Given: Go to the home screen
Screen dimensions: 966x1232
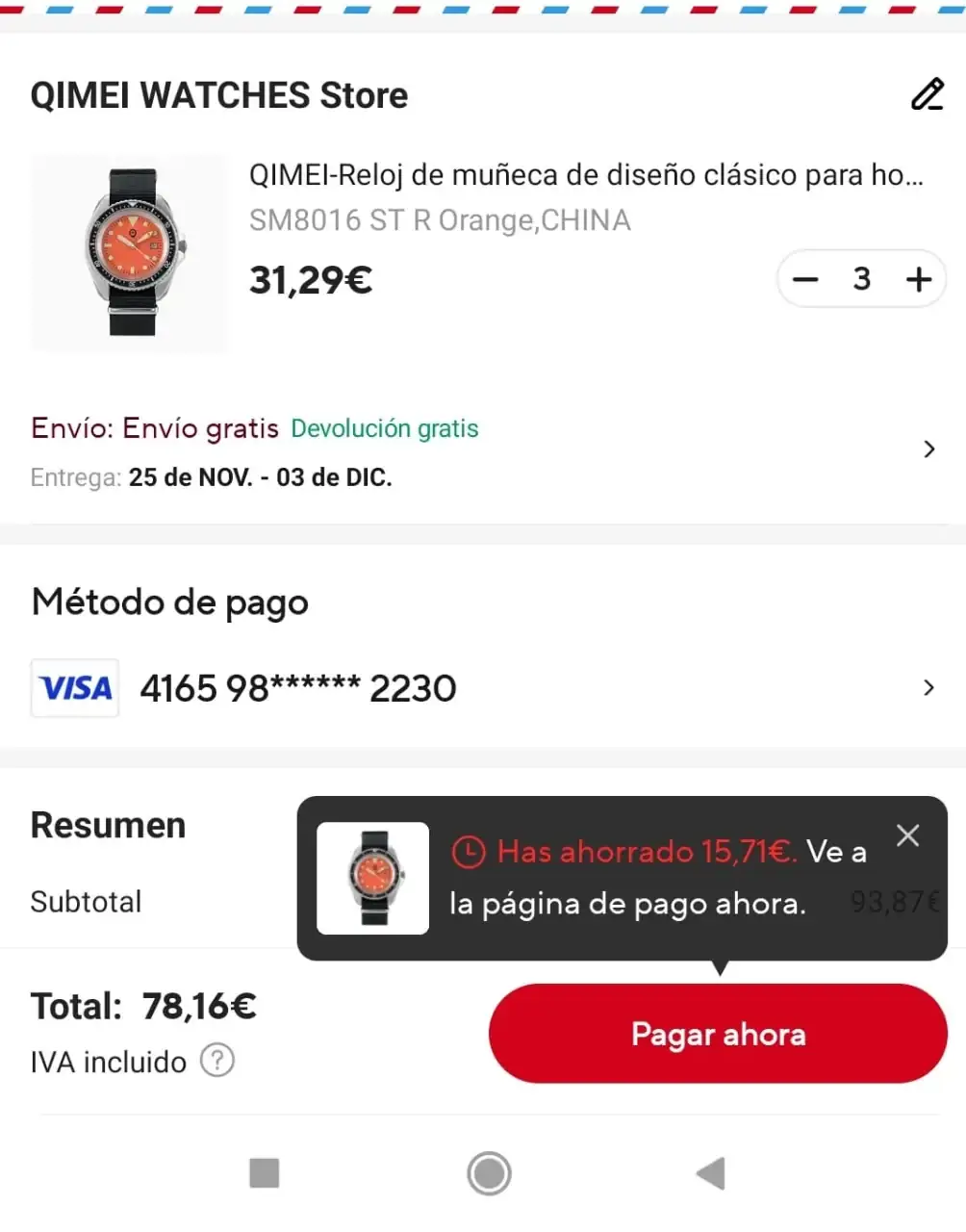Looking at the screenshot, I should click(489, 1173).
